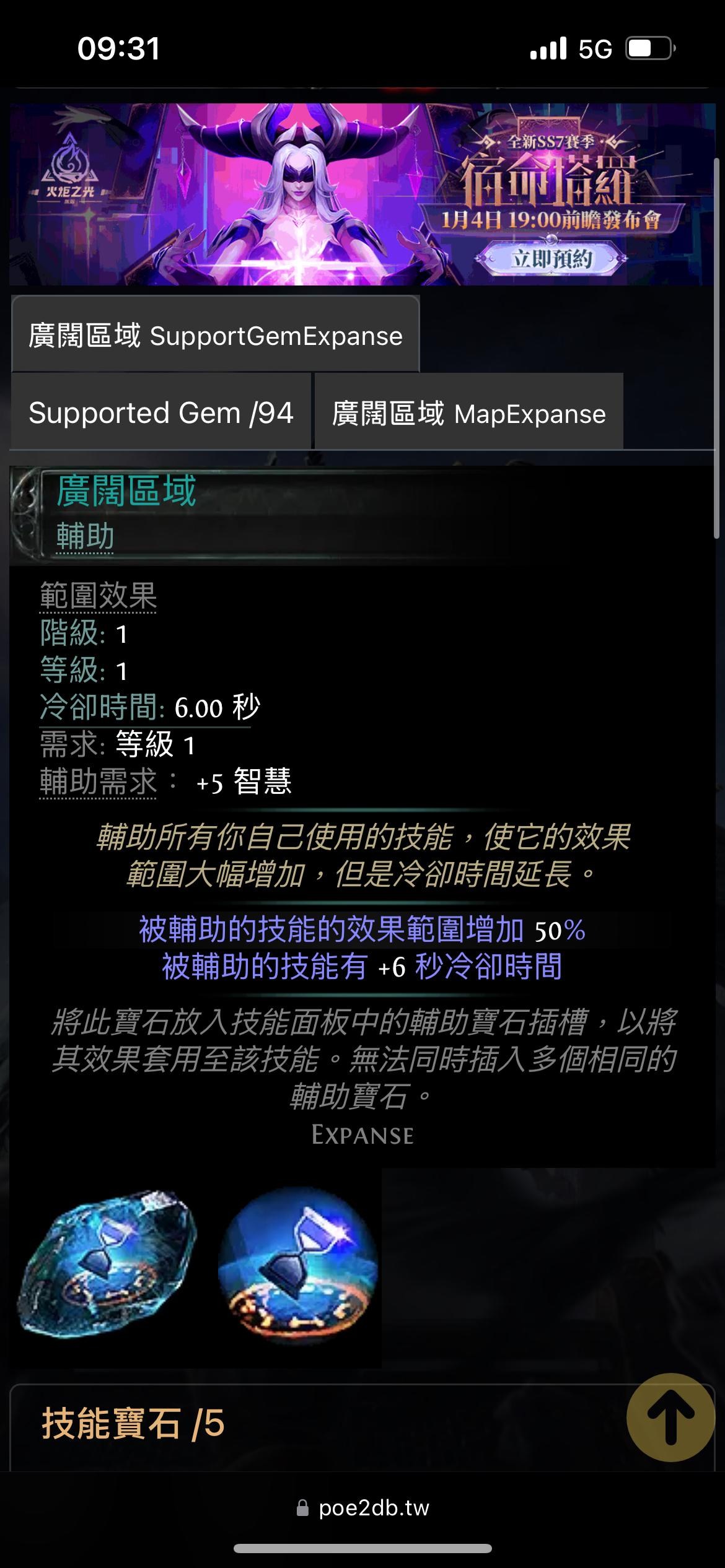Switch to the Supported Gem /94 tab
The image size is (725, 1568).
coord(160,412)
